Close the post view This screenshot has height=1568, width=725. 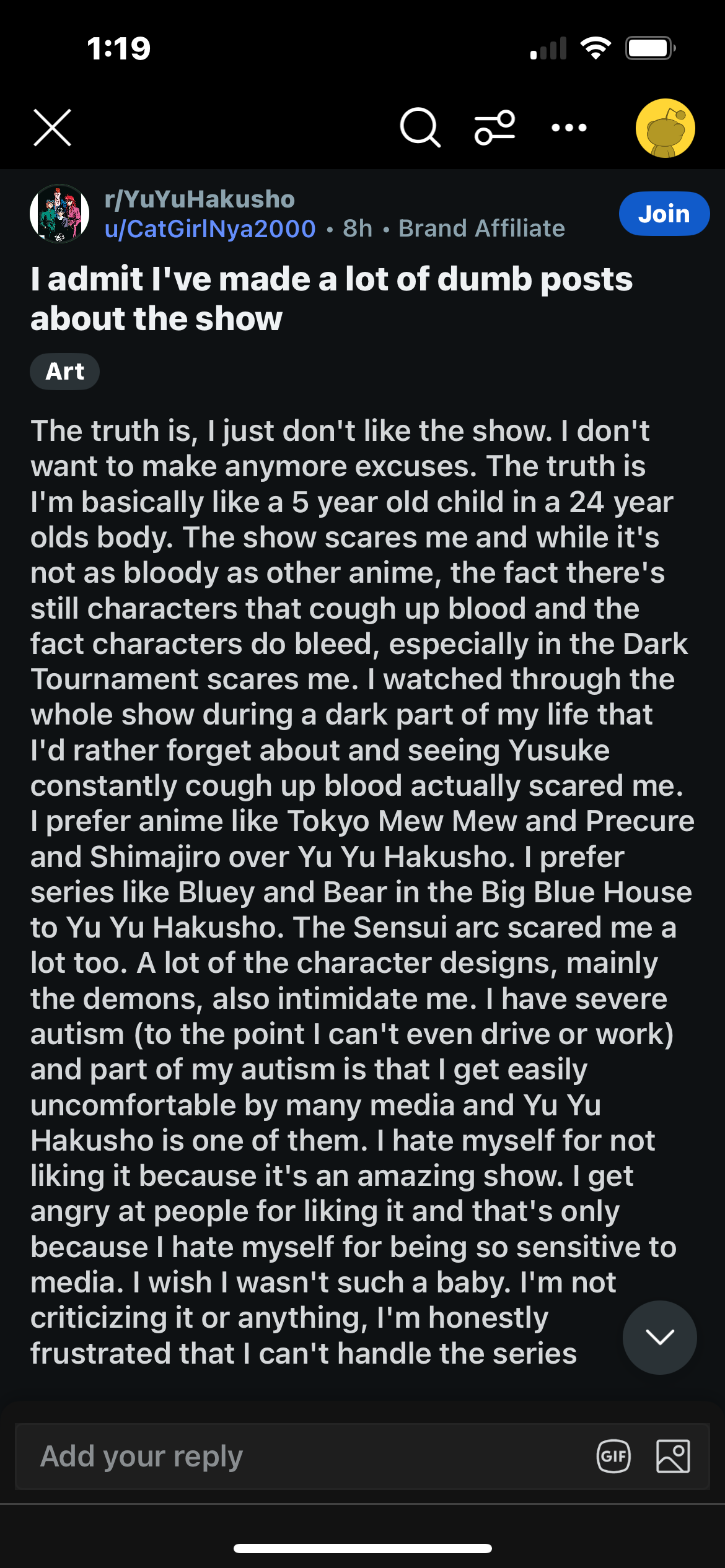(x=52, y=128)
